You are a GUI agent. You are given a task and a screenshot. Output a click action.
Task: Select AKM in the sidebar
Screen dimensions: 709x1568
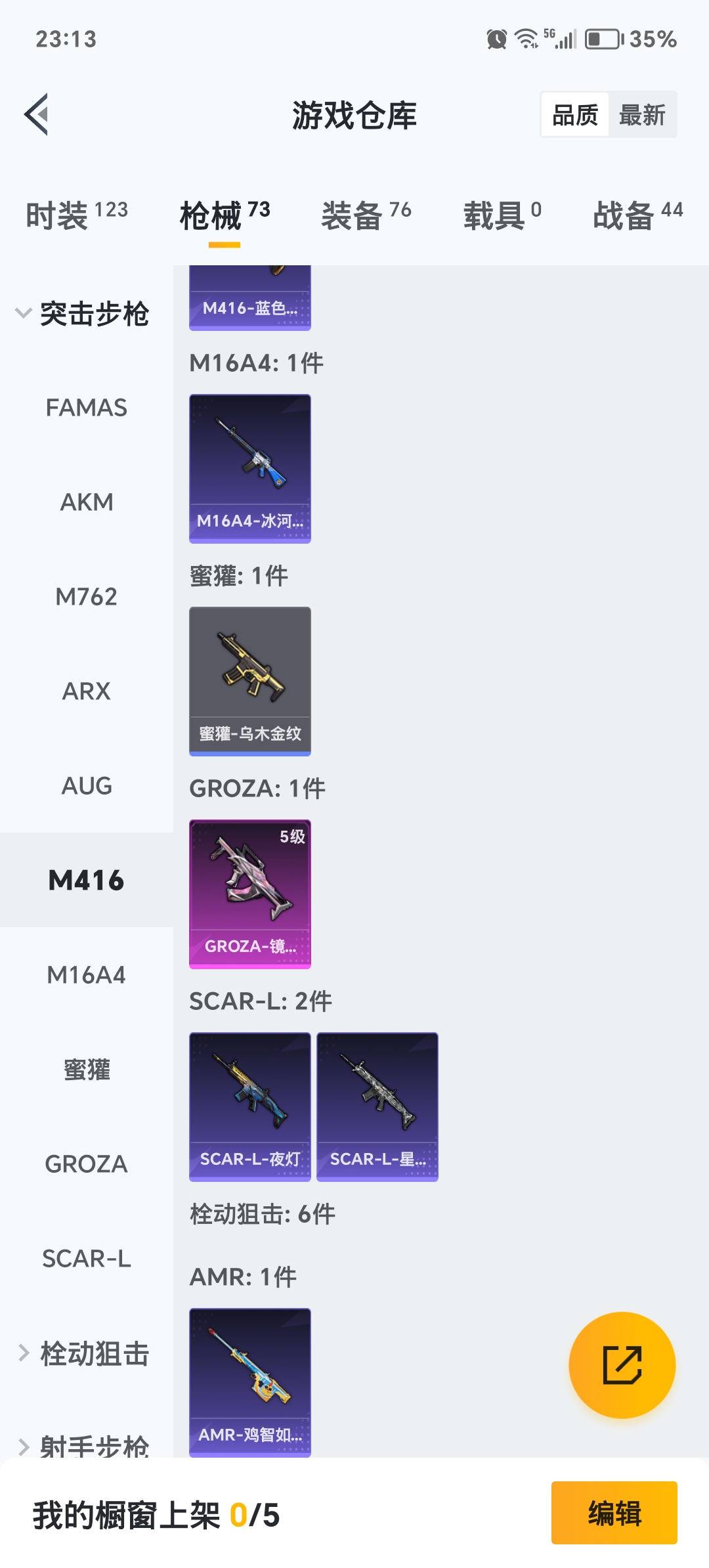point(86,502)
